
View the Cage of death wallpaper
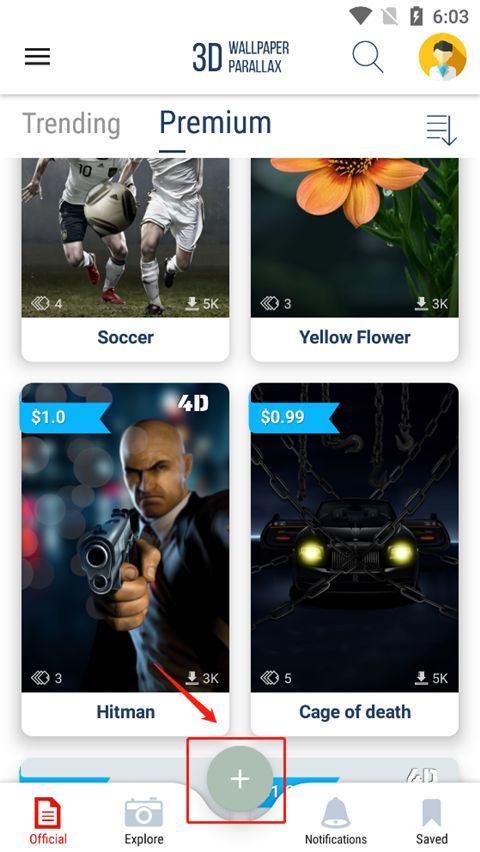pos(354,560)
